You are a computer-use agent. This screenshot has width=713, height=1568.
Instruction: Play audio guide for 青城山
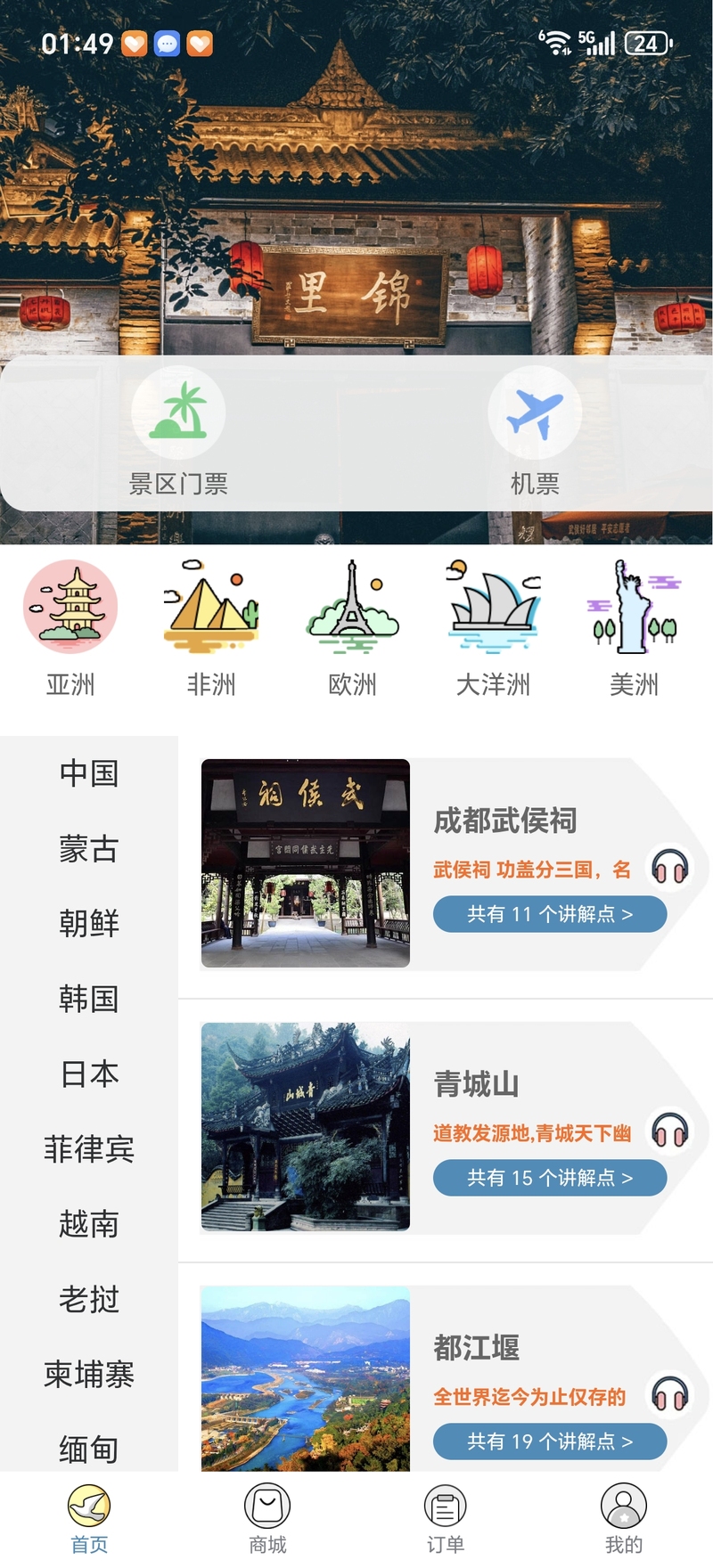coord(669,1131)
